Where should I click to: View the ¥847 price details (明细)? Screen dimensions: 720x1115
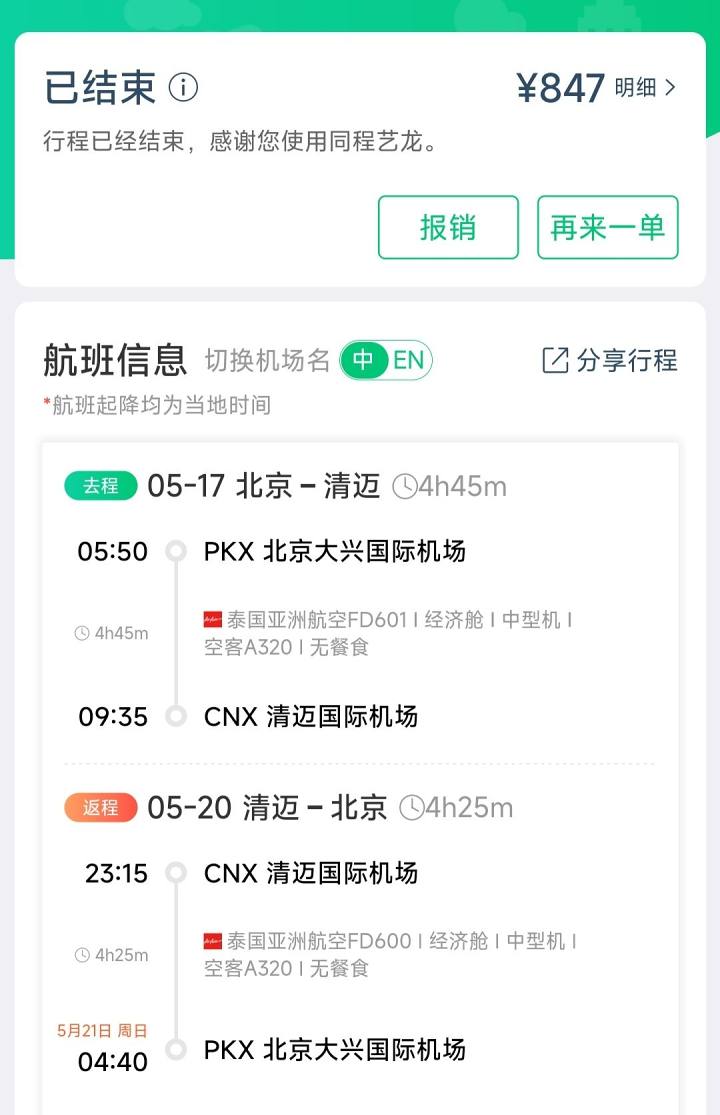point(644,88)
